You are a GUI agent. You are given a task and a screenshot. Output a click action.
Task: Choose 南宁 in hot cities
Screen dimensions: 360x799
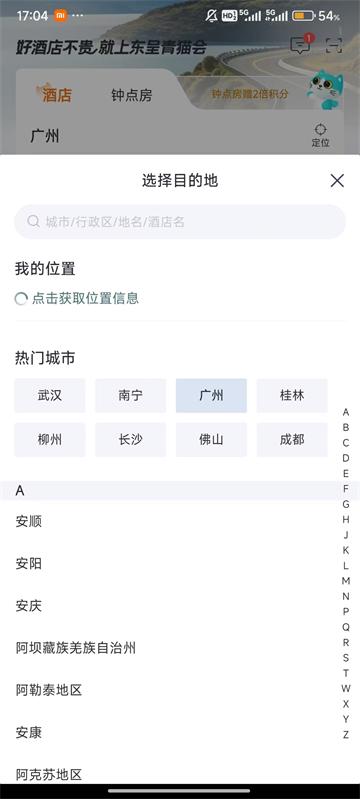click(131, 395)
